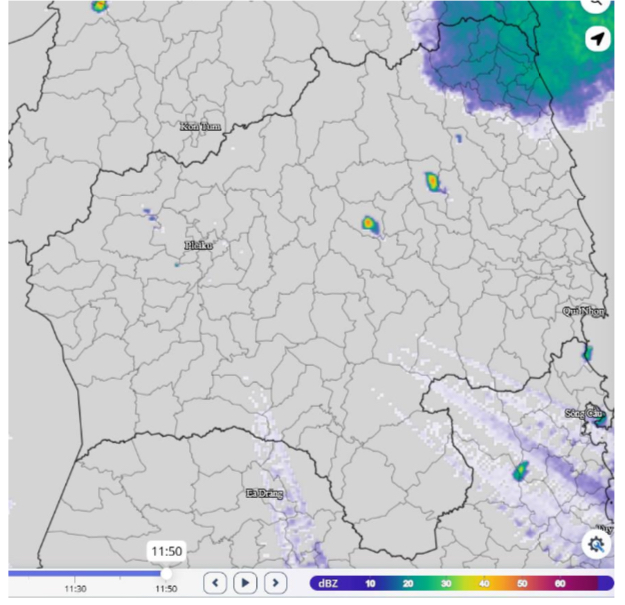The width and height of the screenshot is (625, 605).
Task: Open the search icon
Action: (596, 4)
